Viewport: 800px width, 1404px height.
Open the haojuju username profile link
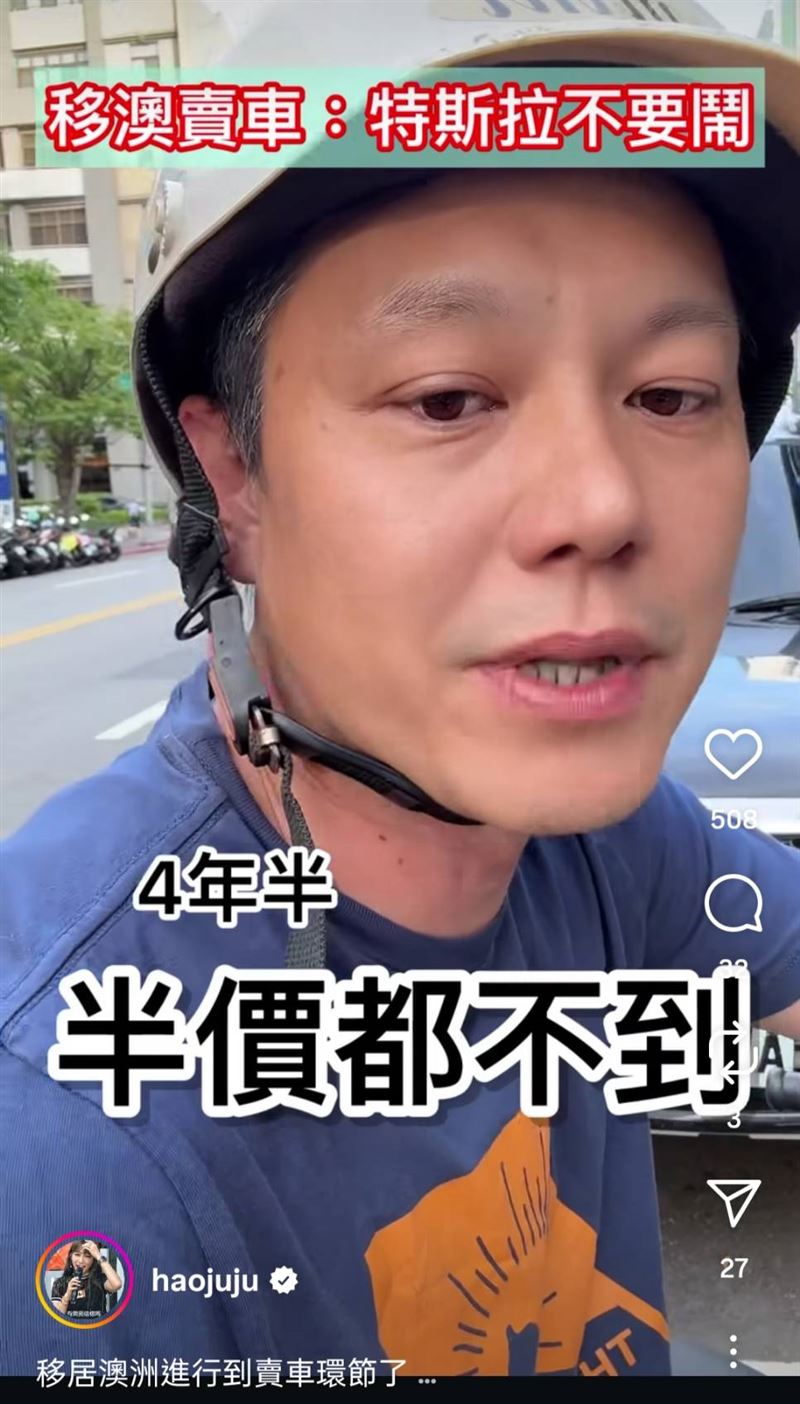[205, 1280]
